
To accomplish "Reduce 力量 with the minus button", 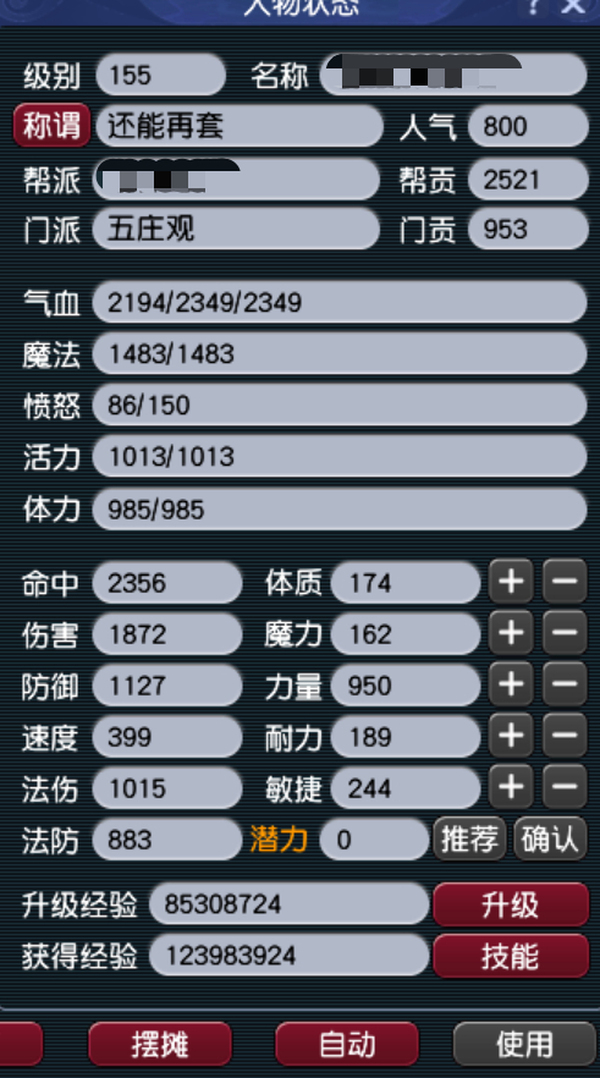I will coord(564,686).
